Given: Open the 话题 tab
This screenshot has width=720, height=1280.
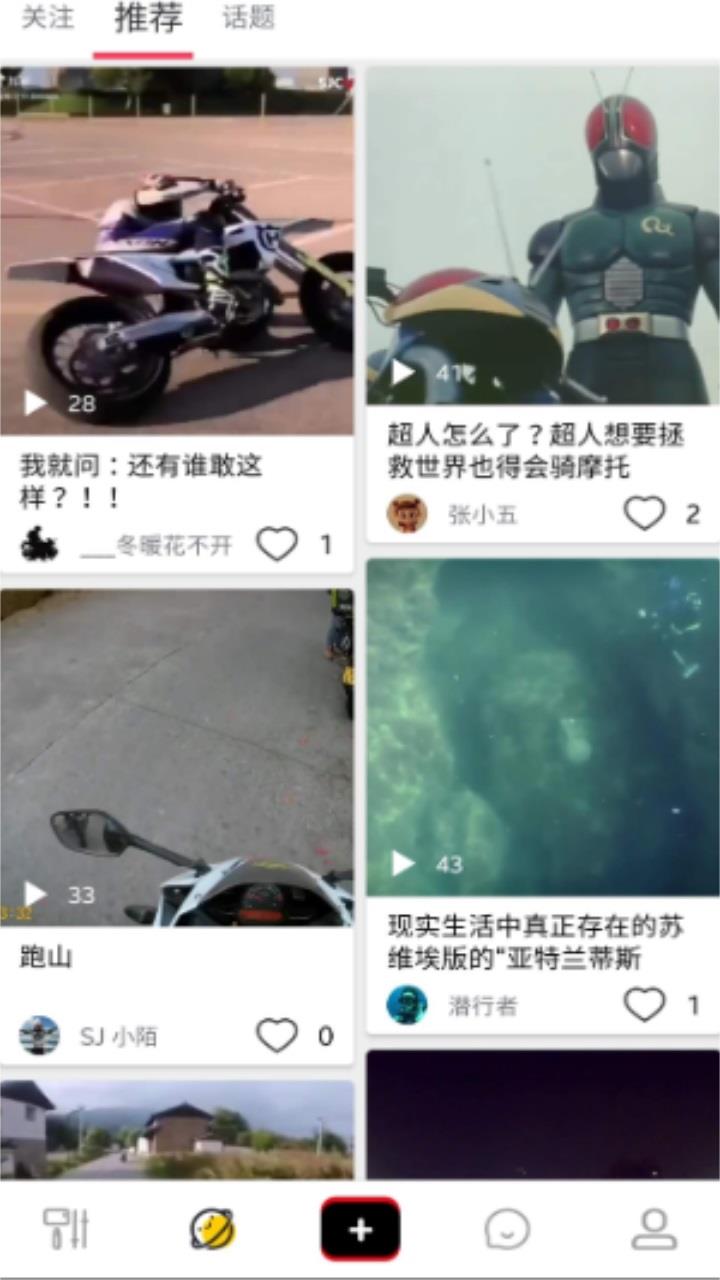Looking at the screenshot, I should coord(248,18).
